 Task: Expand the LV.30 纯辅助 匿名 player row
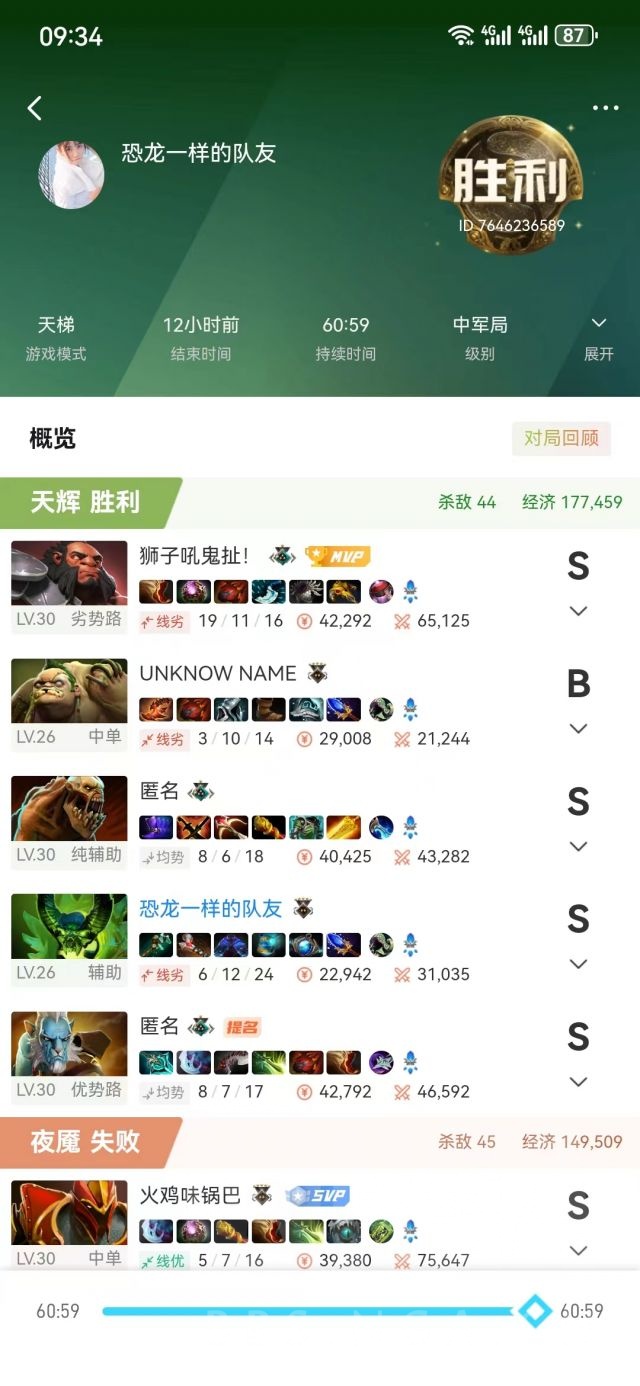(578, 846)
